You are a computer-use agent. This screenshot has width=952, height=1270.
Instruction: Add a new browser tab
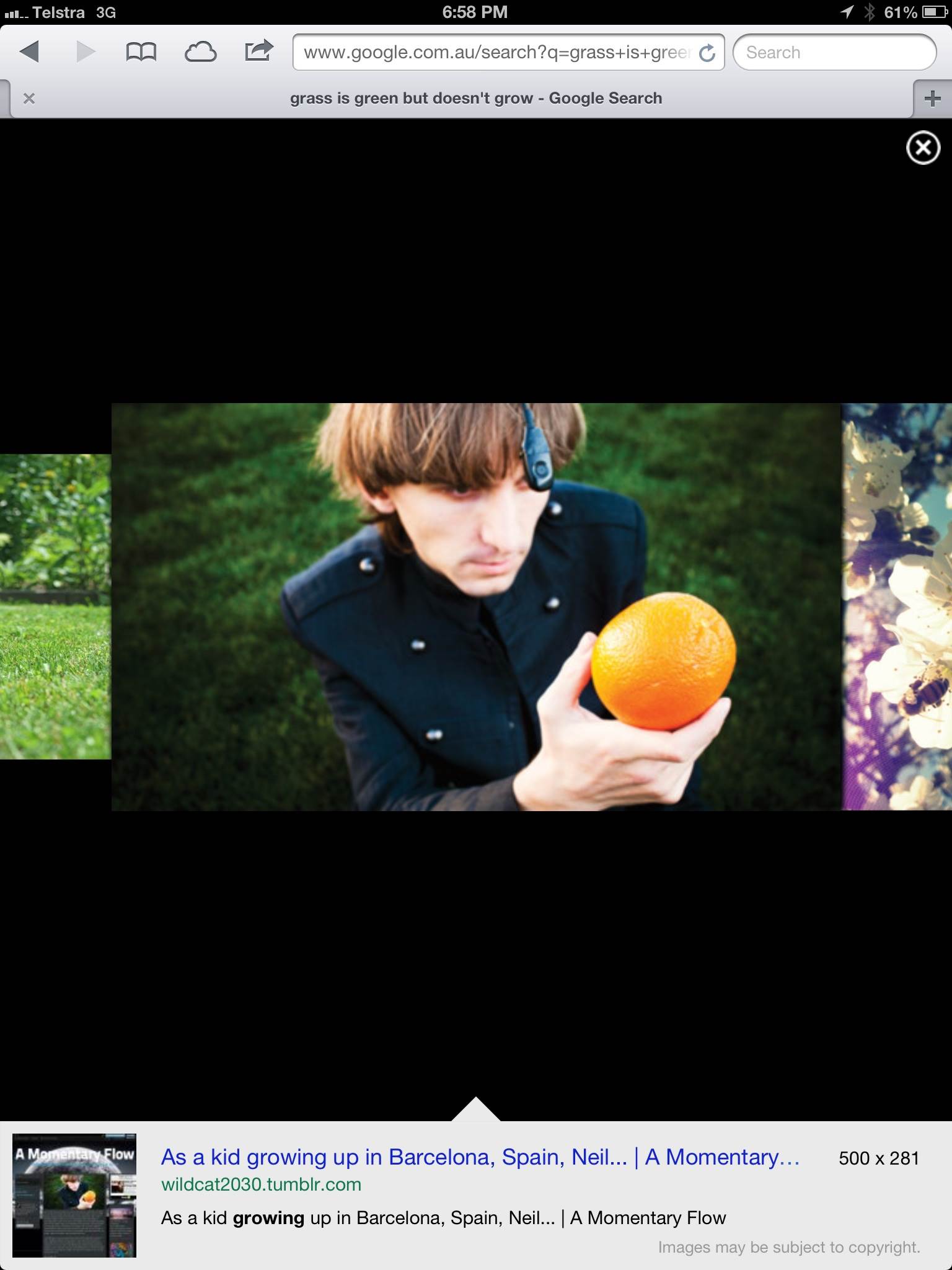point(932,99)
